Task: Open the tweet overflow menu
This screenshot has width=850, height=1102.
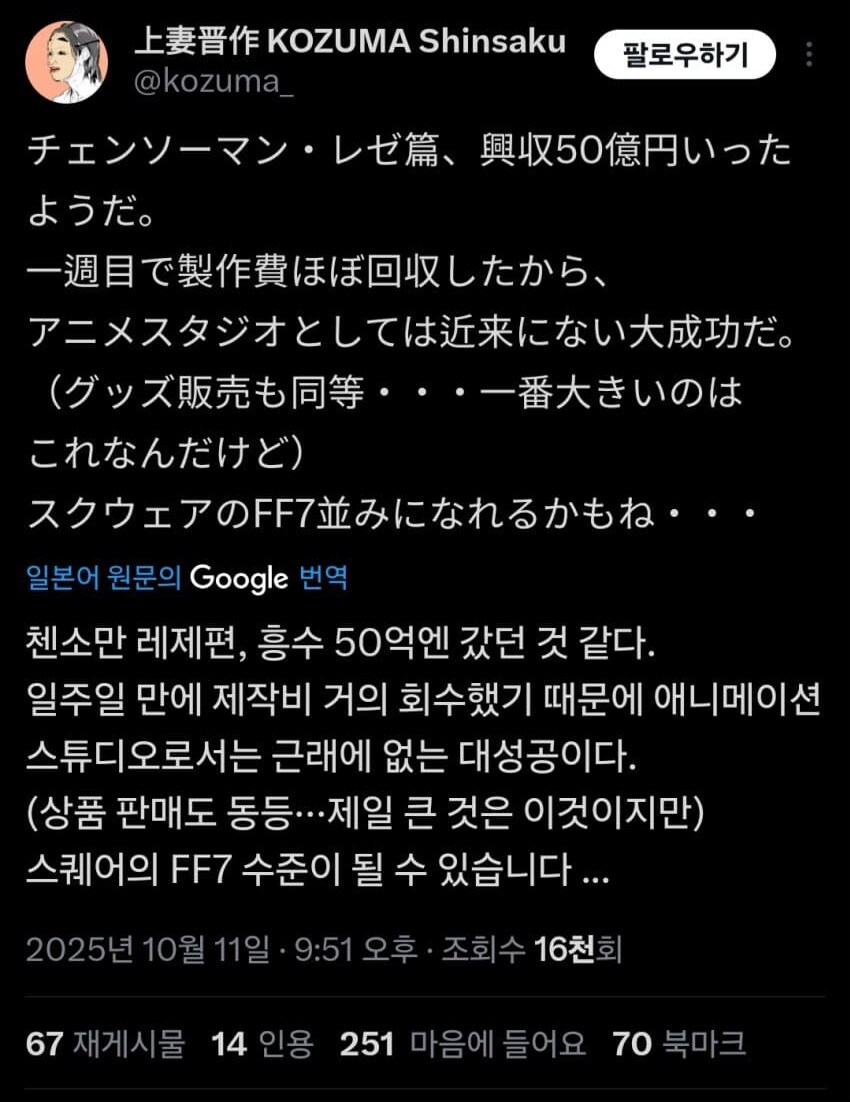Action: (x=808, y=55)
